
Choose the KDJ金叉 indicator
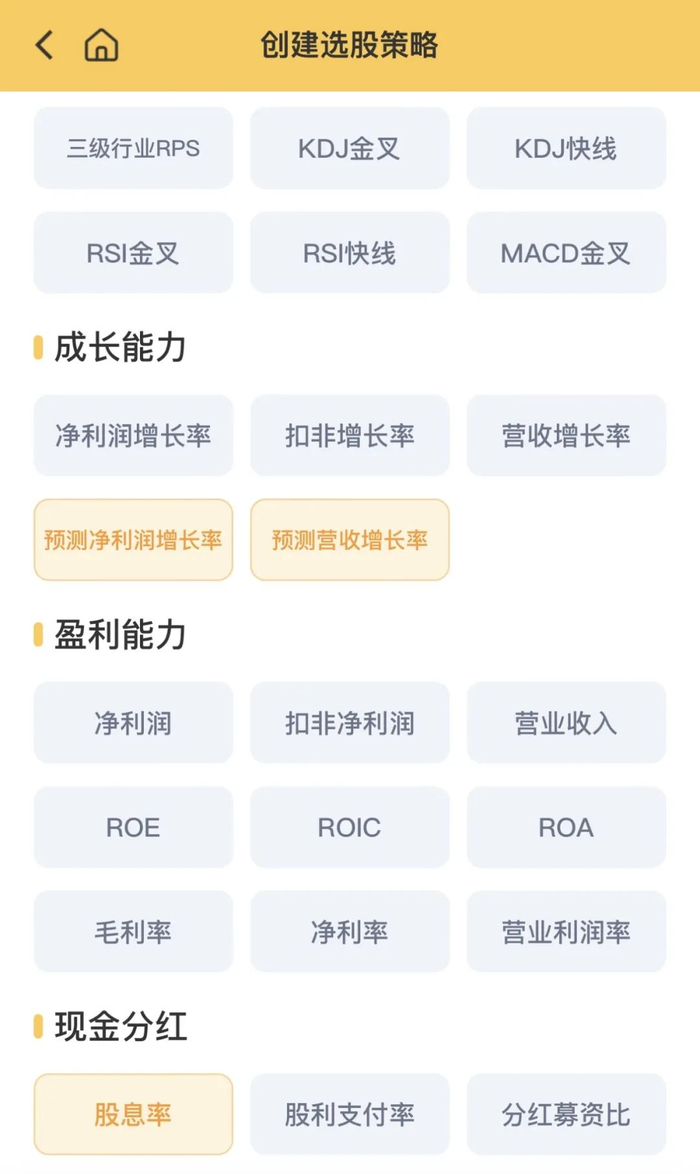pyautogui.click(x=349, y=149)
